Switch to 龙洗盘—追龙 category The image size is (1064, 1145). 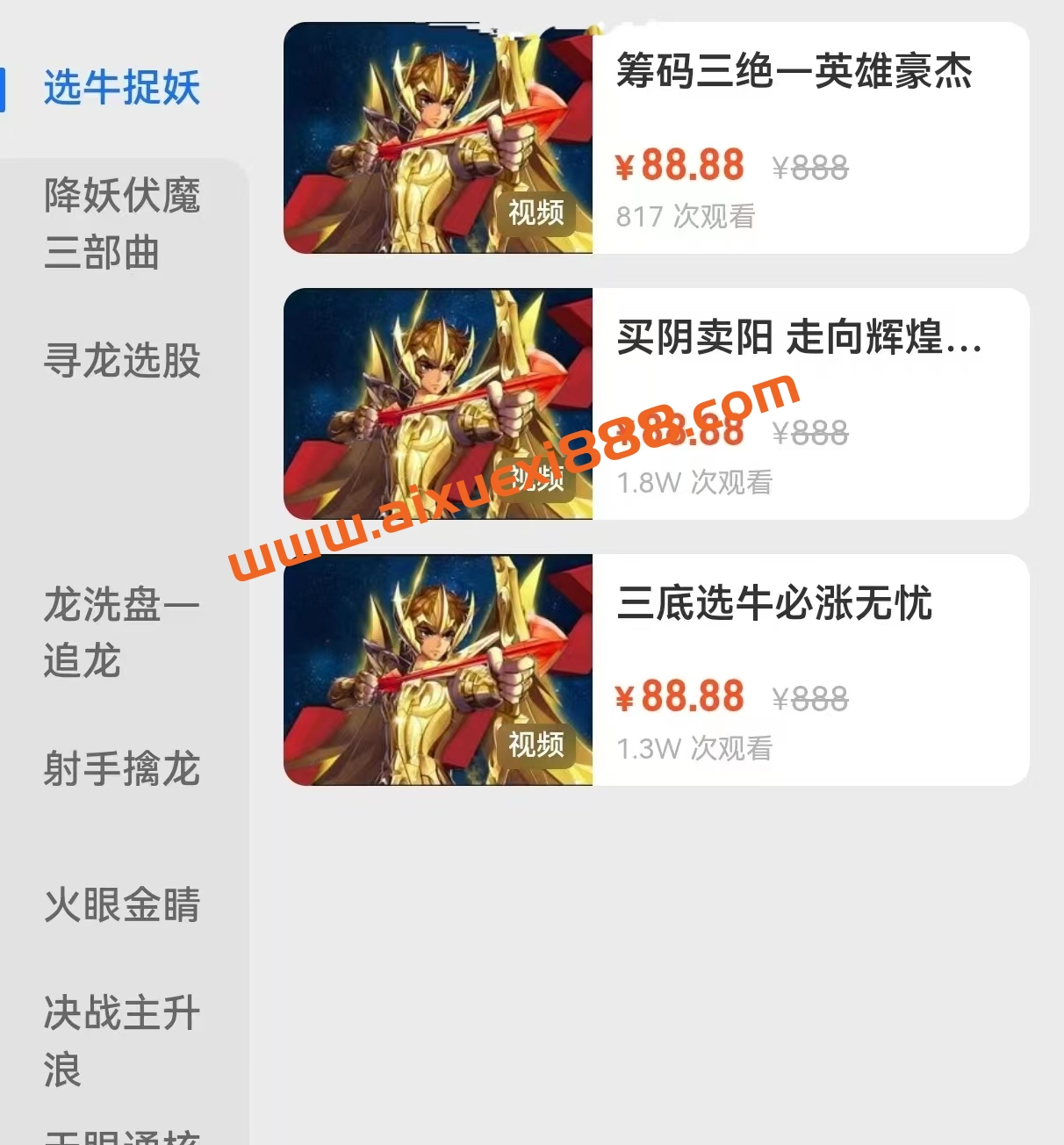[122, 632]
